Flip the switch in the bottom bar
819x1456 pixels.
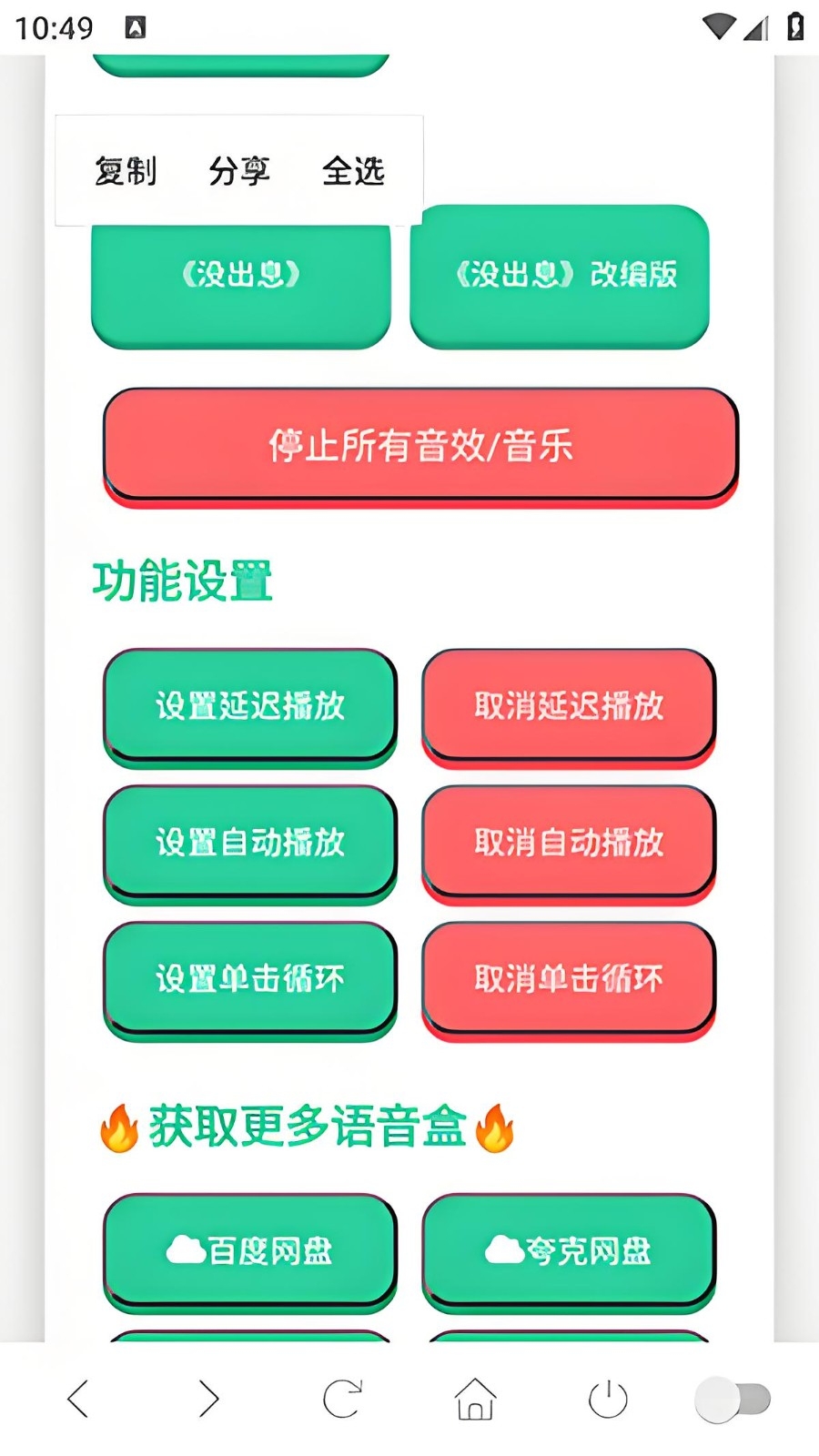[733, 1399]
